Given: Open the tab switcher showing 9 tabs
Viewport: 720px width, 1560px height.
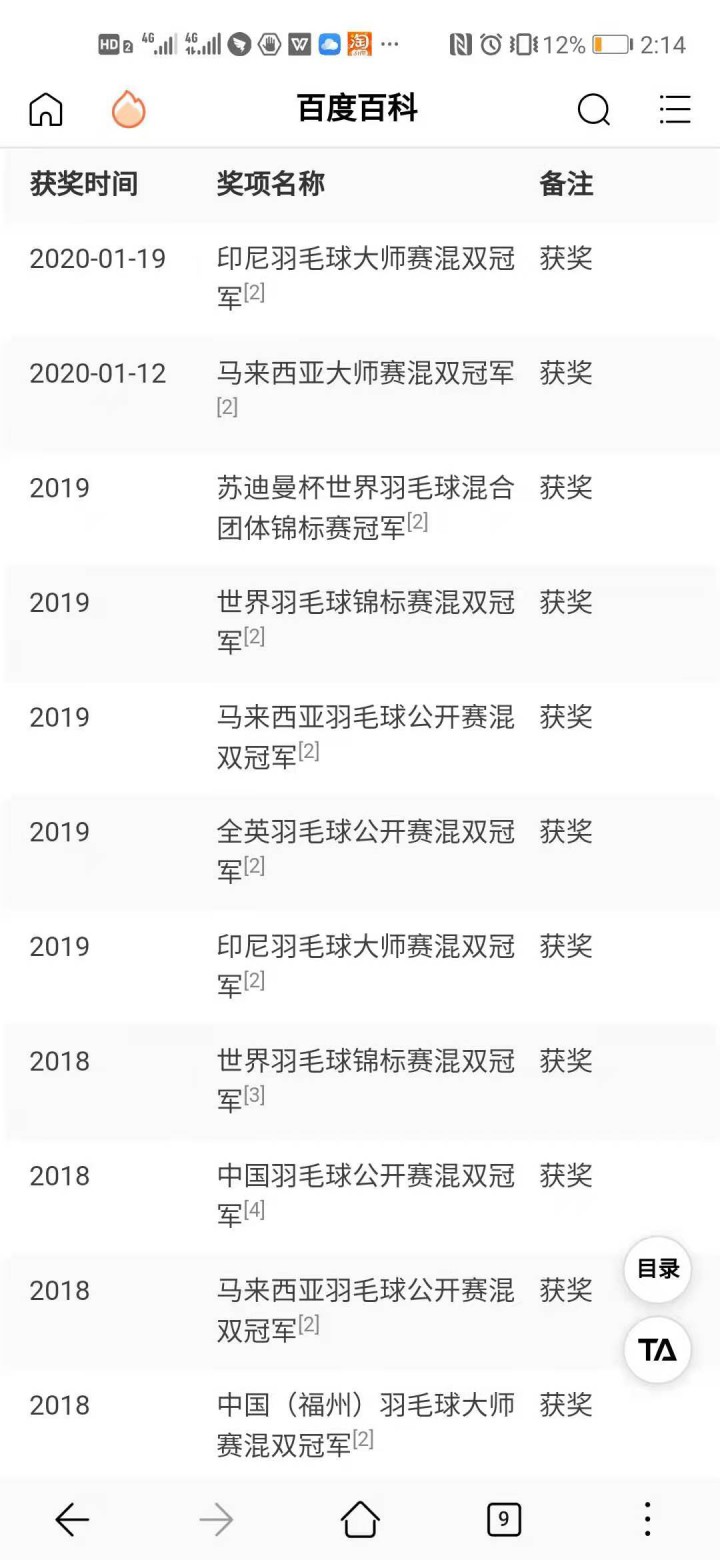Looking at the screenshot, I should click(x=504, y=1520).
